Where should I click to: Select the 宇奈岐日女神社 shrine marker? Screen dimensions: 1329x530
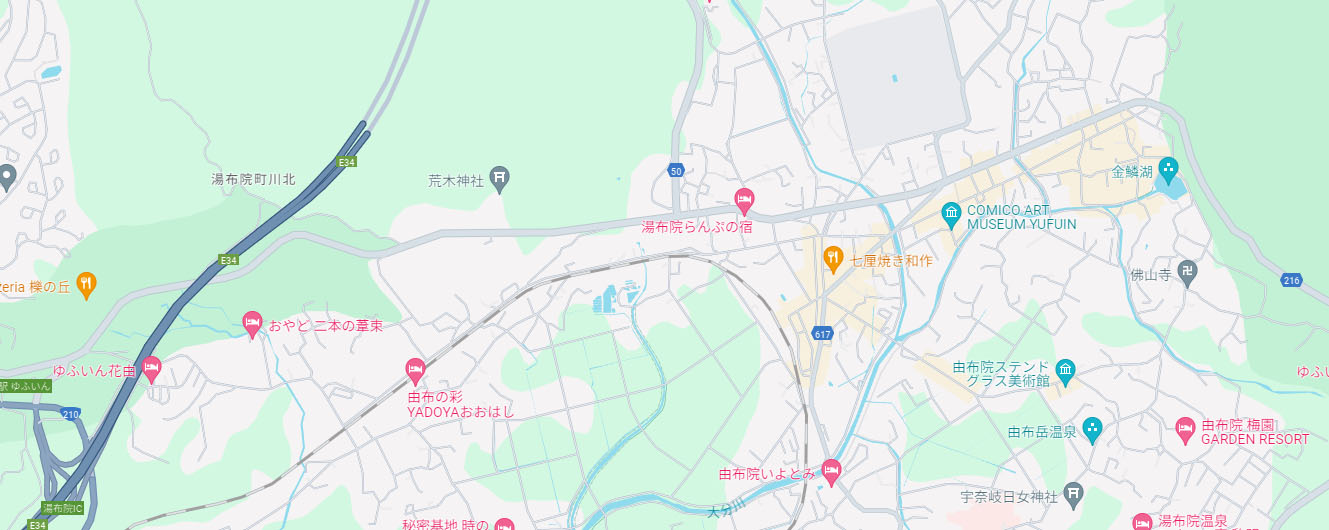[1073, 492]
